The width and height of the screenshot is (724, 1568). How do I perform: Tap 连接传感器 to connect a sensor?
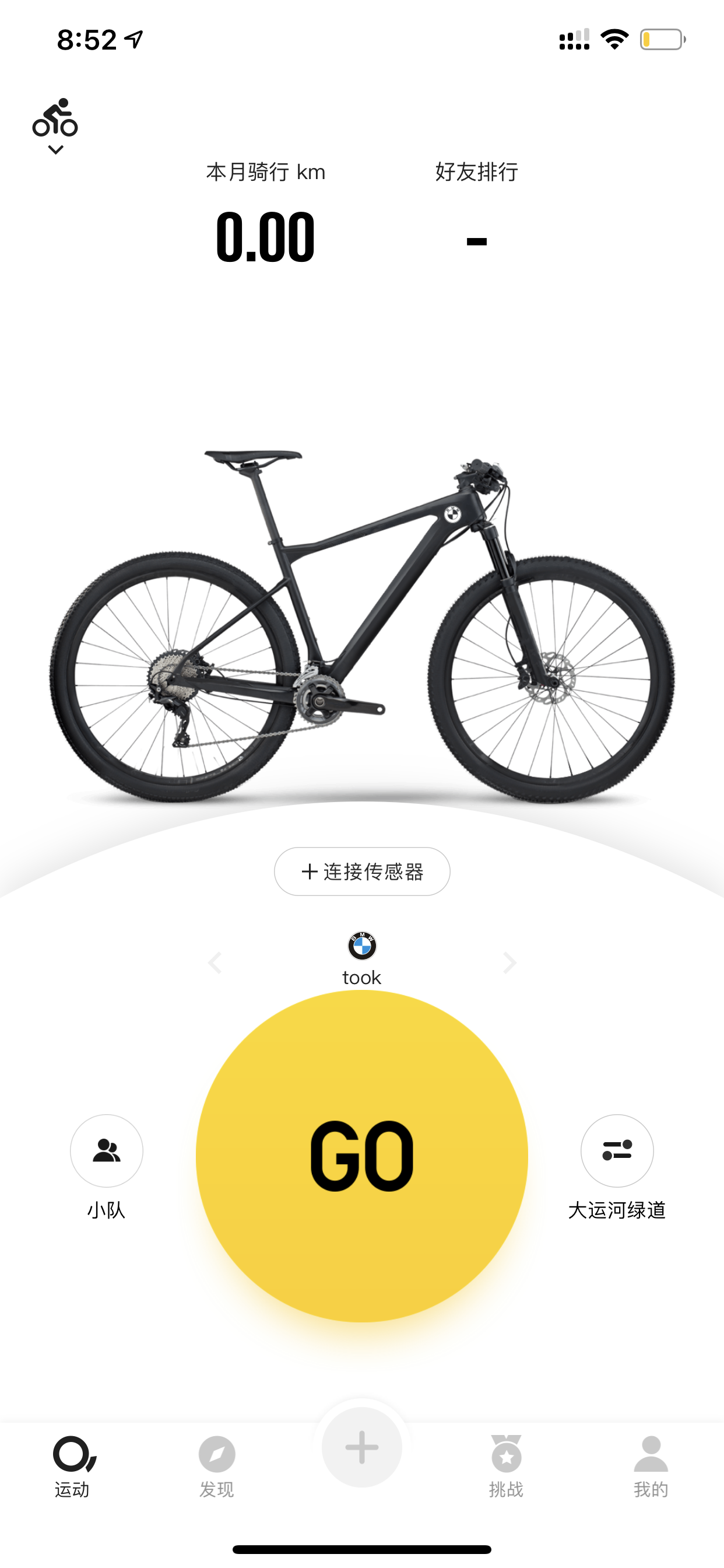[x=362, y=871]
